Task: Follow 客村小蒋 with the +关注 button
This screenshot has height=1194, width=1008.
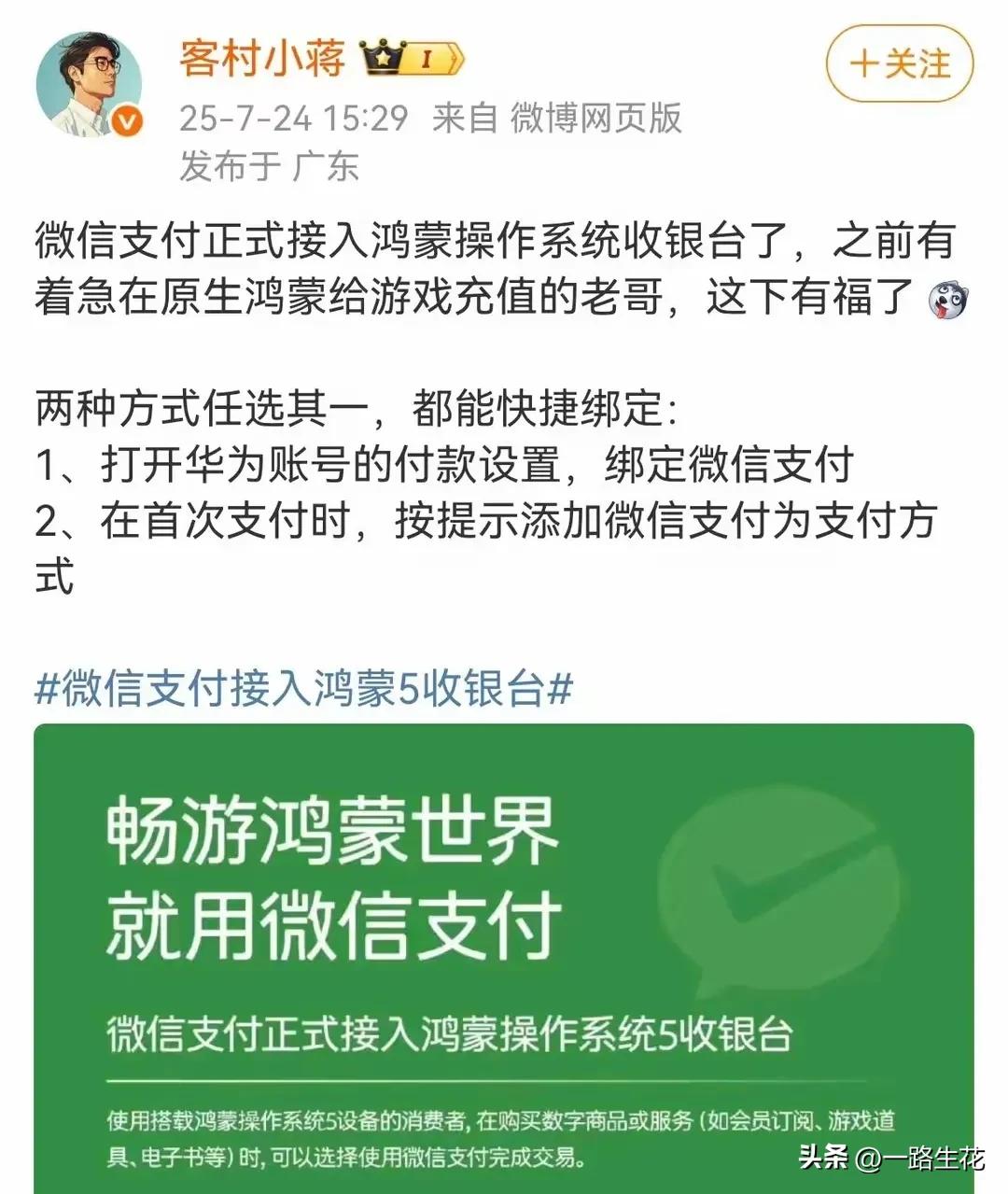Action: 899,64
